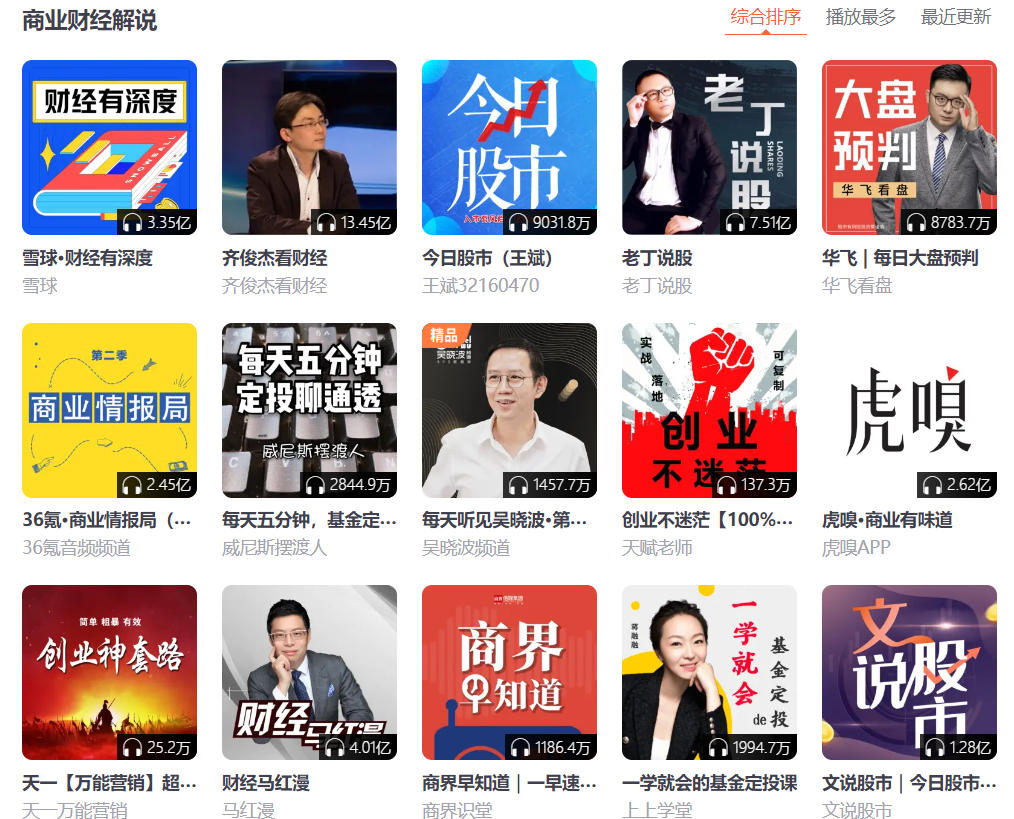
Task: Open the 虎嗅·商业有味道 album
Action: coord(909,410)
